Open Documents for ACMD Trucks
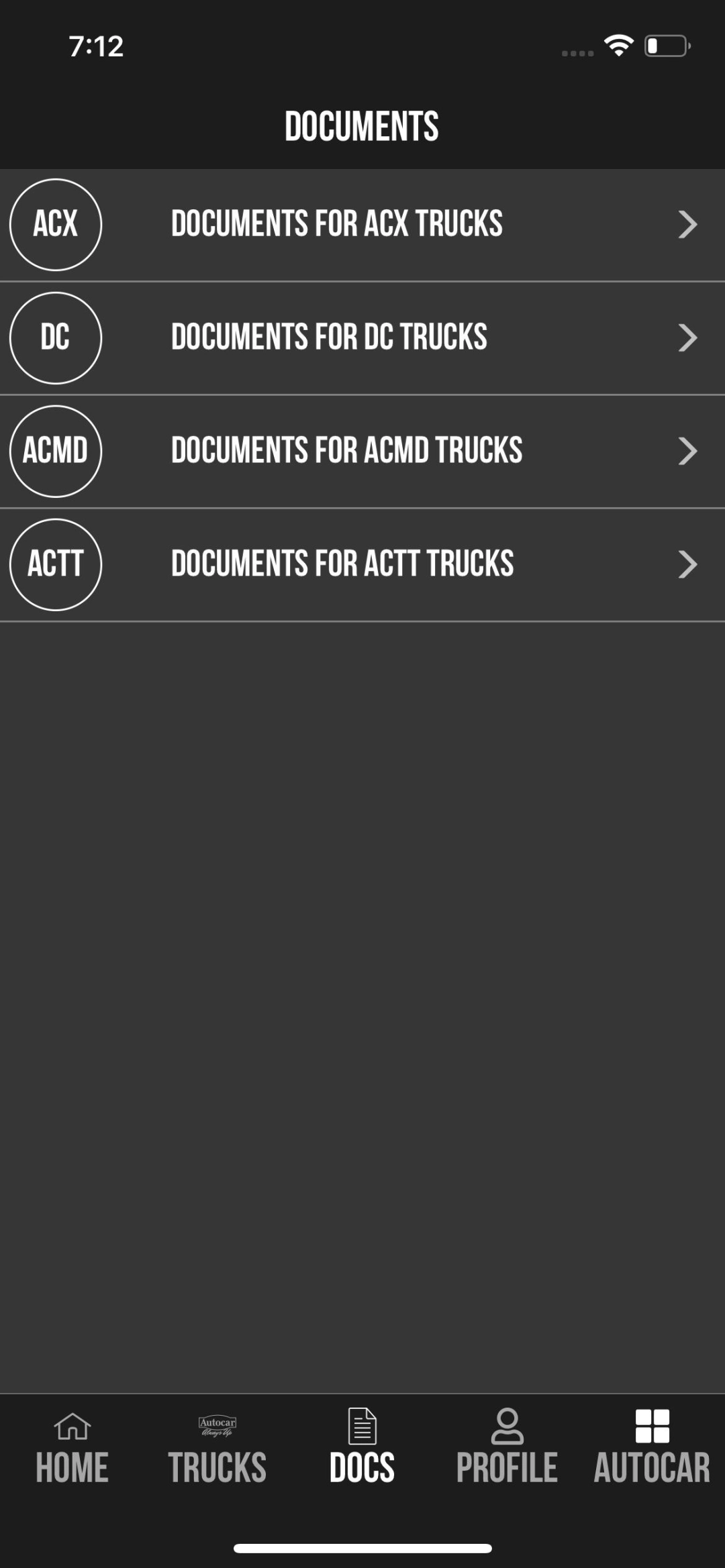Screen dimensions: 725x1568 362,452
